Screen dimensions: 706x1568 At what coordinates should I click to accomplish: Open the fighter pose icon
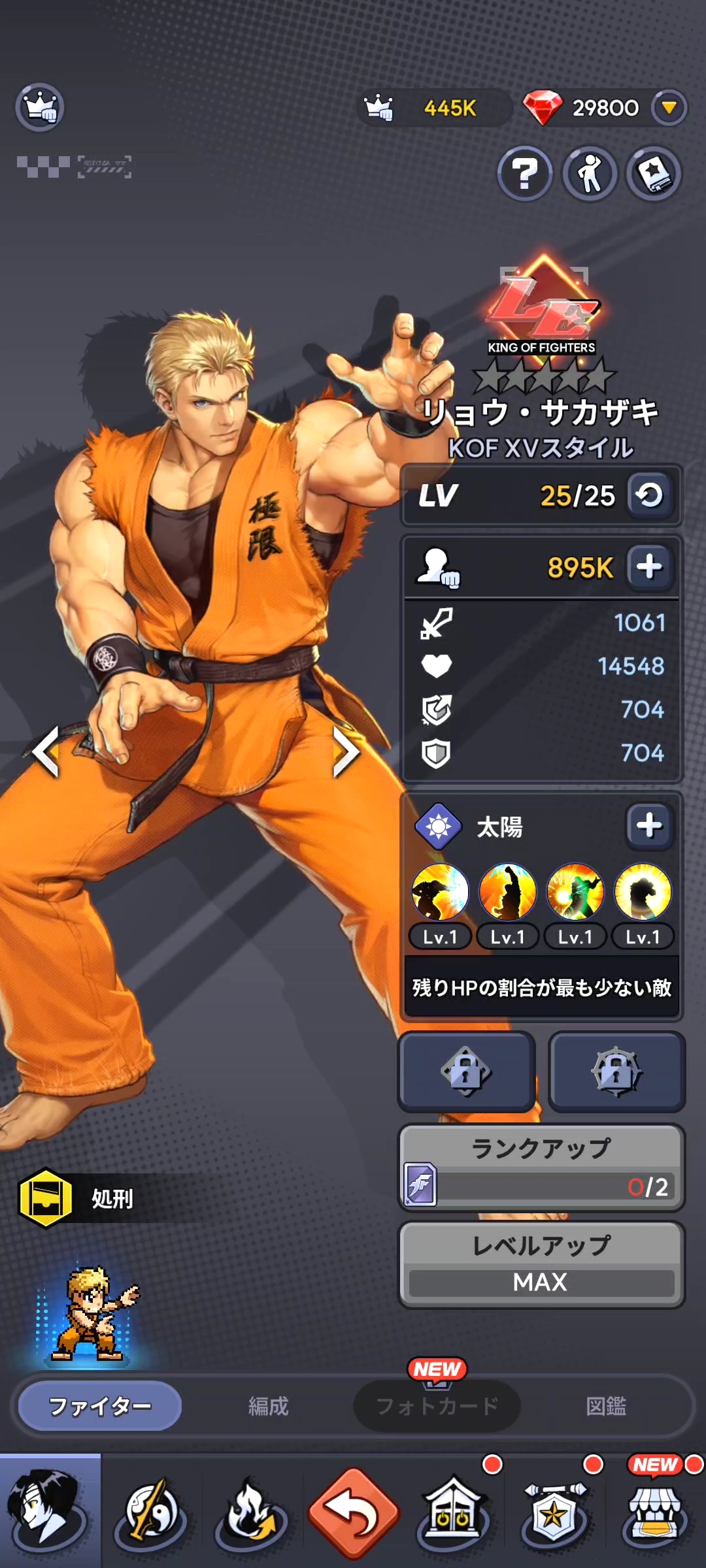590,174
